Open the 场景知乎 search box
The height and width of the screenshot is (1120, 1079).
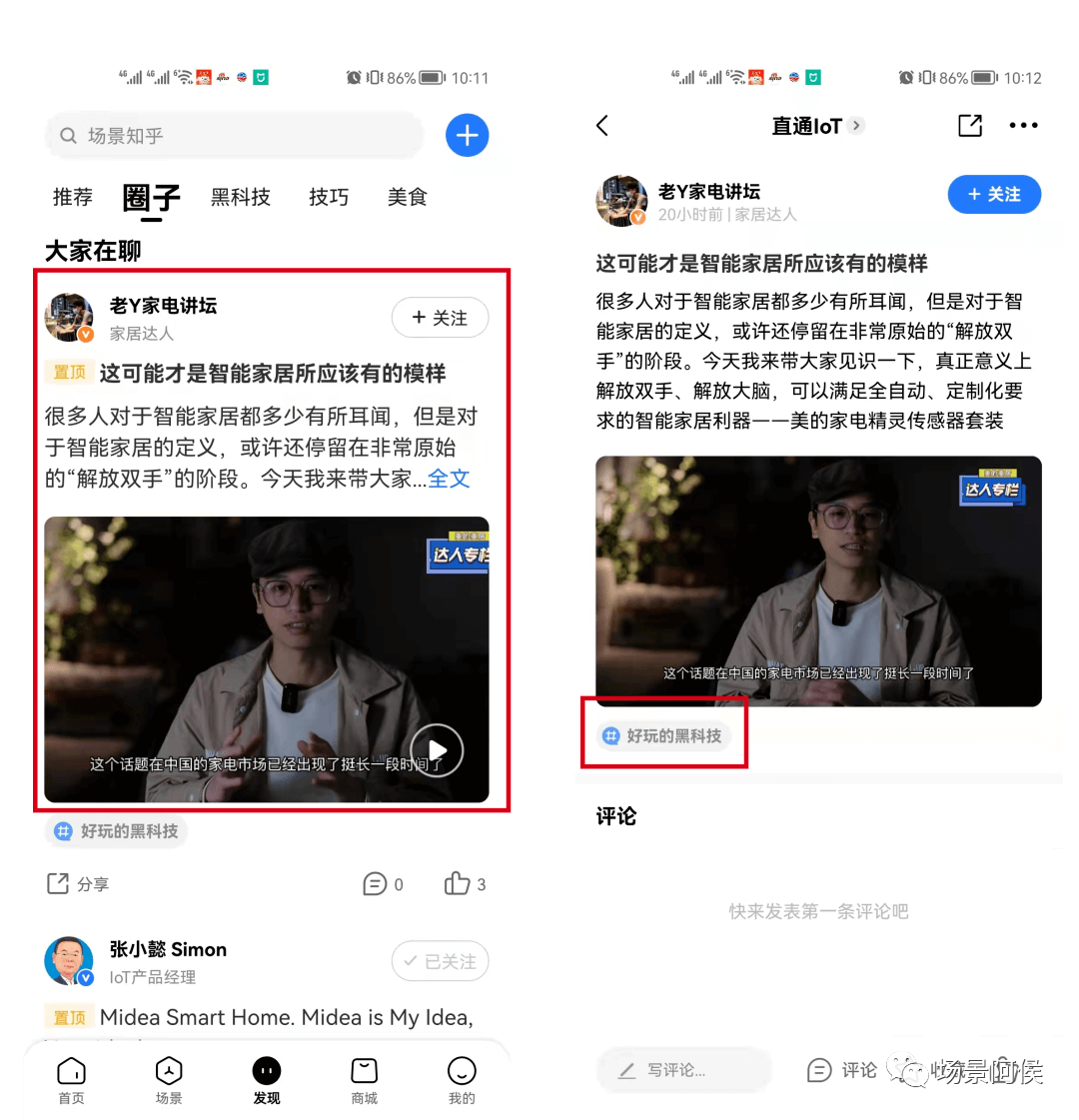coord(235,136)
